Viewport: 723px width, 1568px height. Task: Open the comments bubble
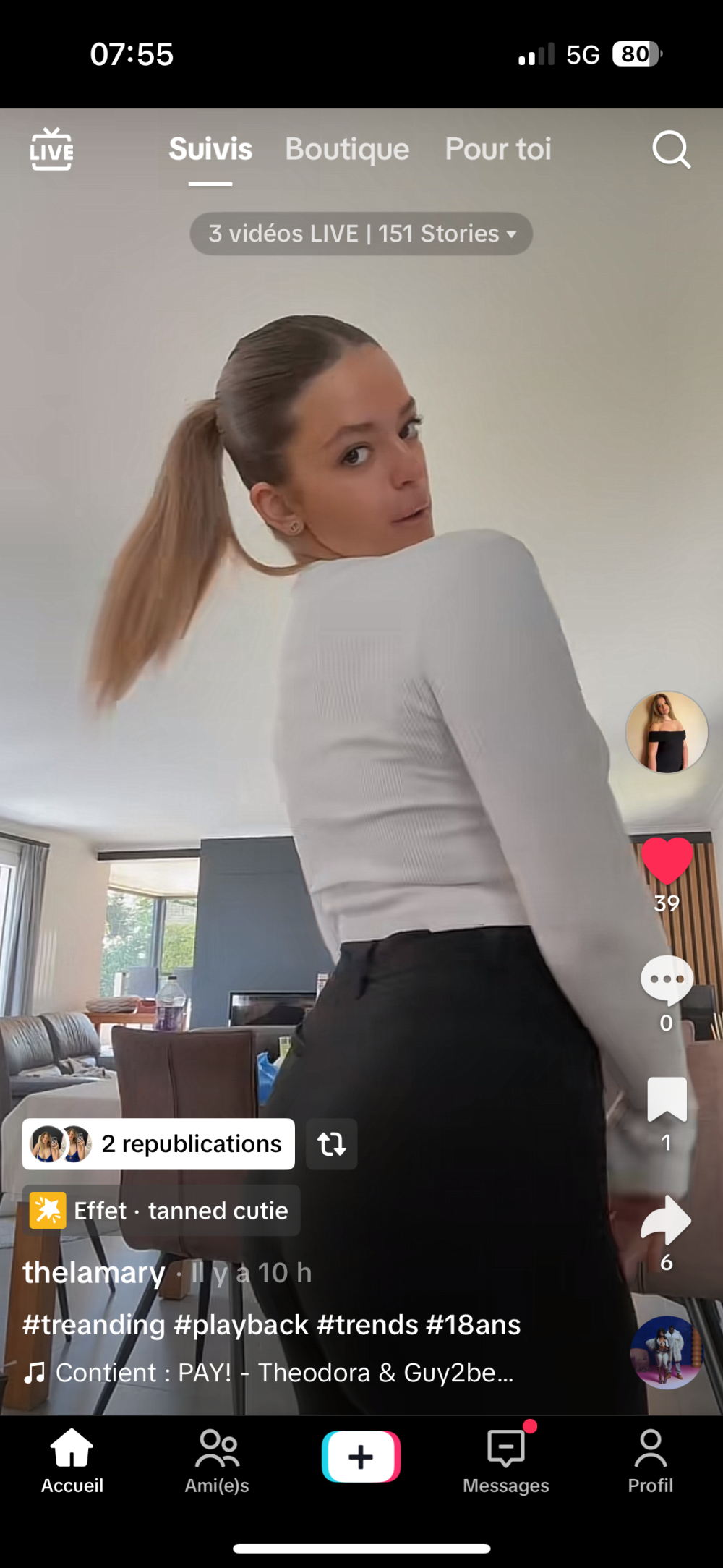point(667,981)
